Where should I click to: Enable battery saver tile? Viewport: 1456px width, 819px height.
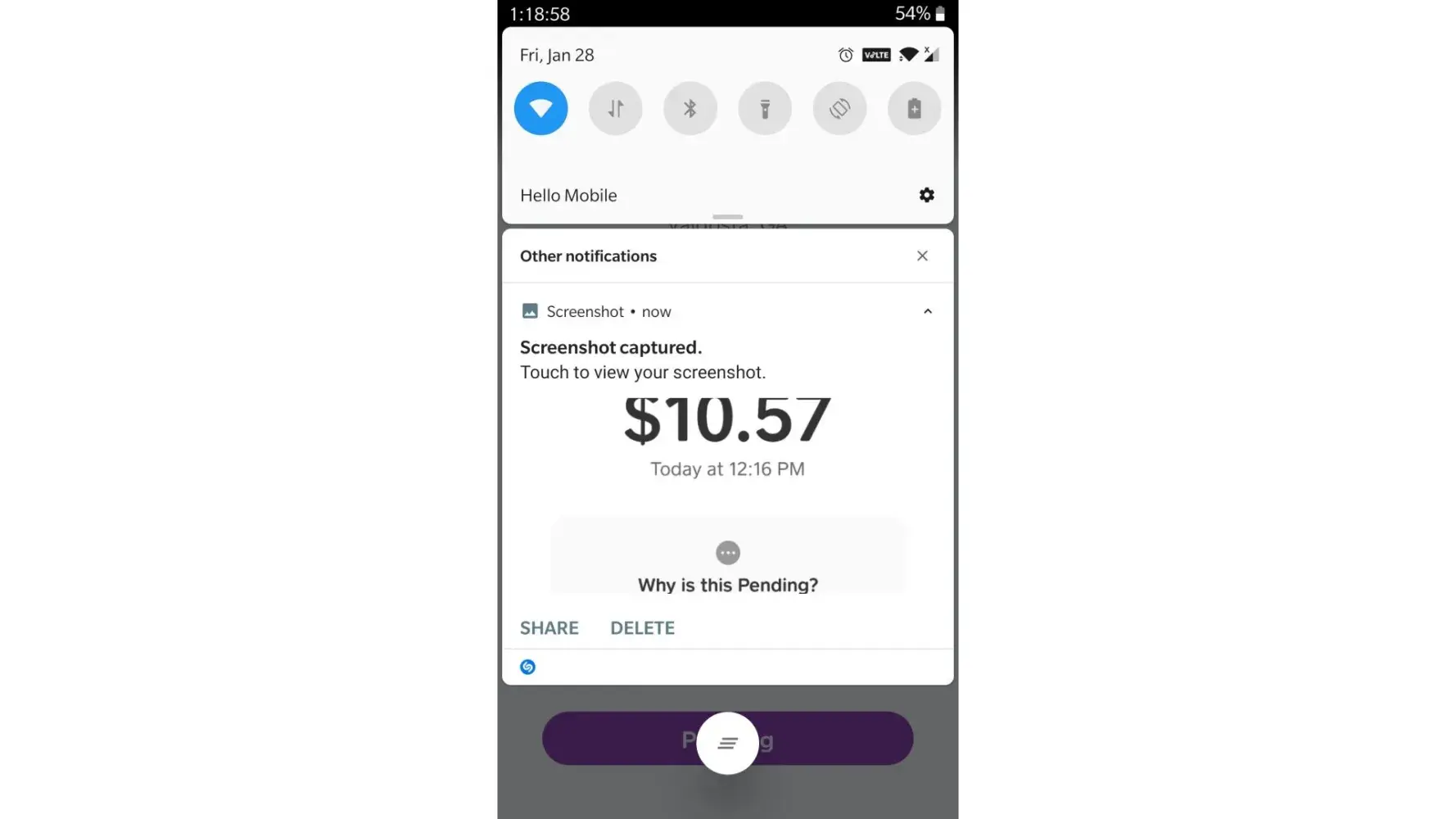914,108
